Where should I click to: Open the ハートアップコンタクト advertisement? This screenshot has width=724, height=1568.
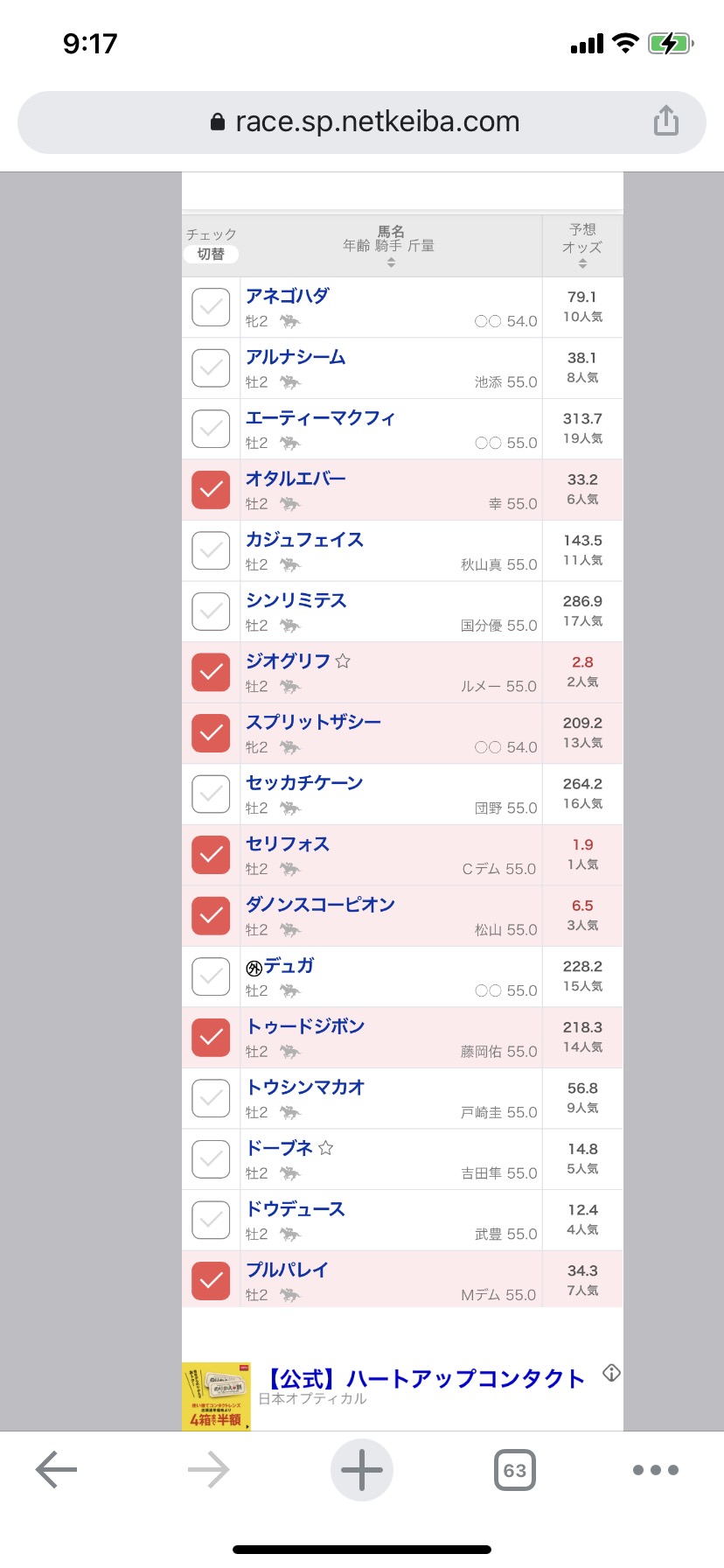pyautogui.click(x=423, y=1379)
